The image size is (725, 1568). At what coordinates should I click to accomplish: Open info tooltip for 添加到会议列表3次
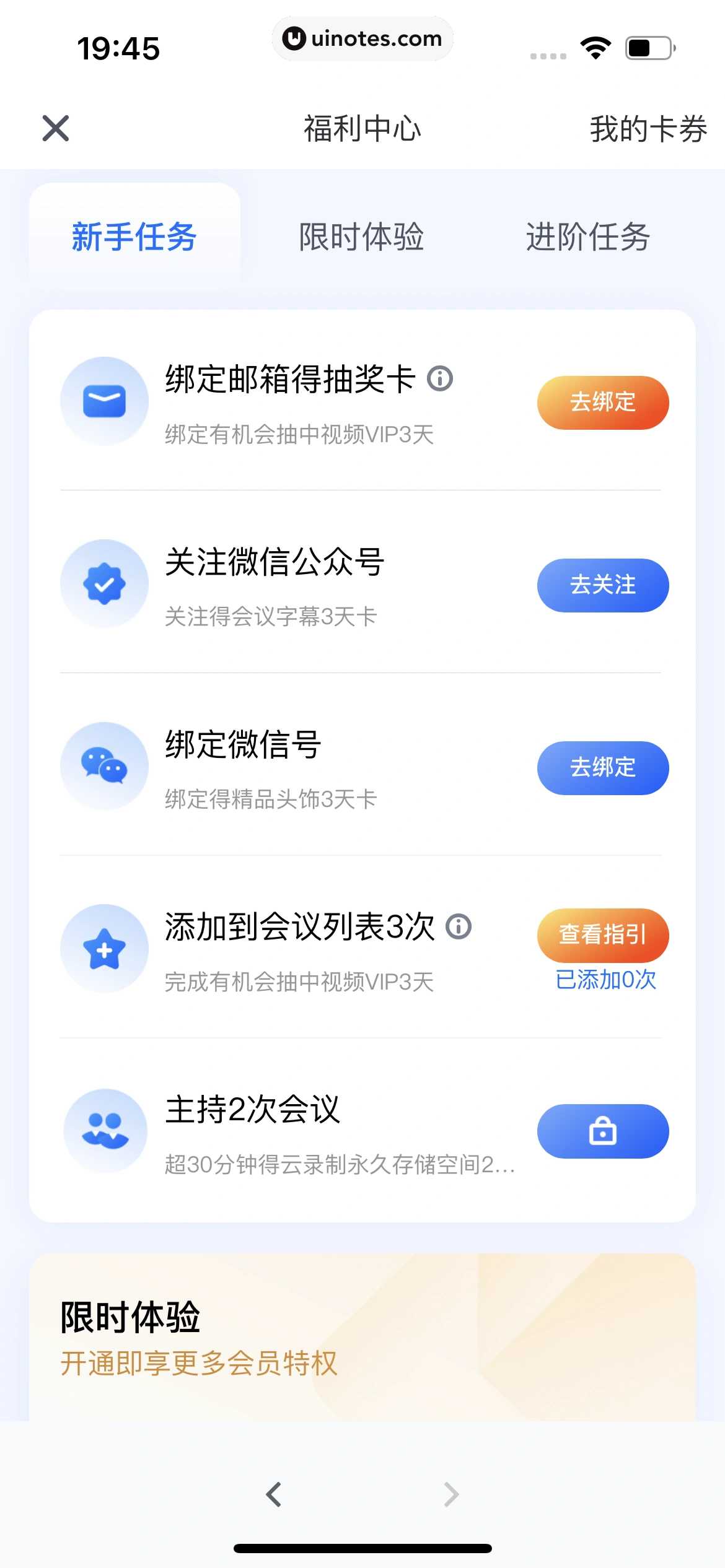pos(459,927)
